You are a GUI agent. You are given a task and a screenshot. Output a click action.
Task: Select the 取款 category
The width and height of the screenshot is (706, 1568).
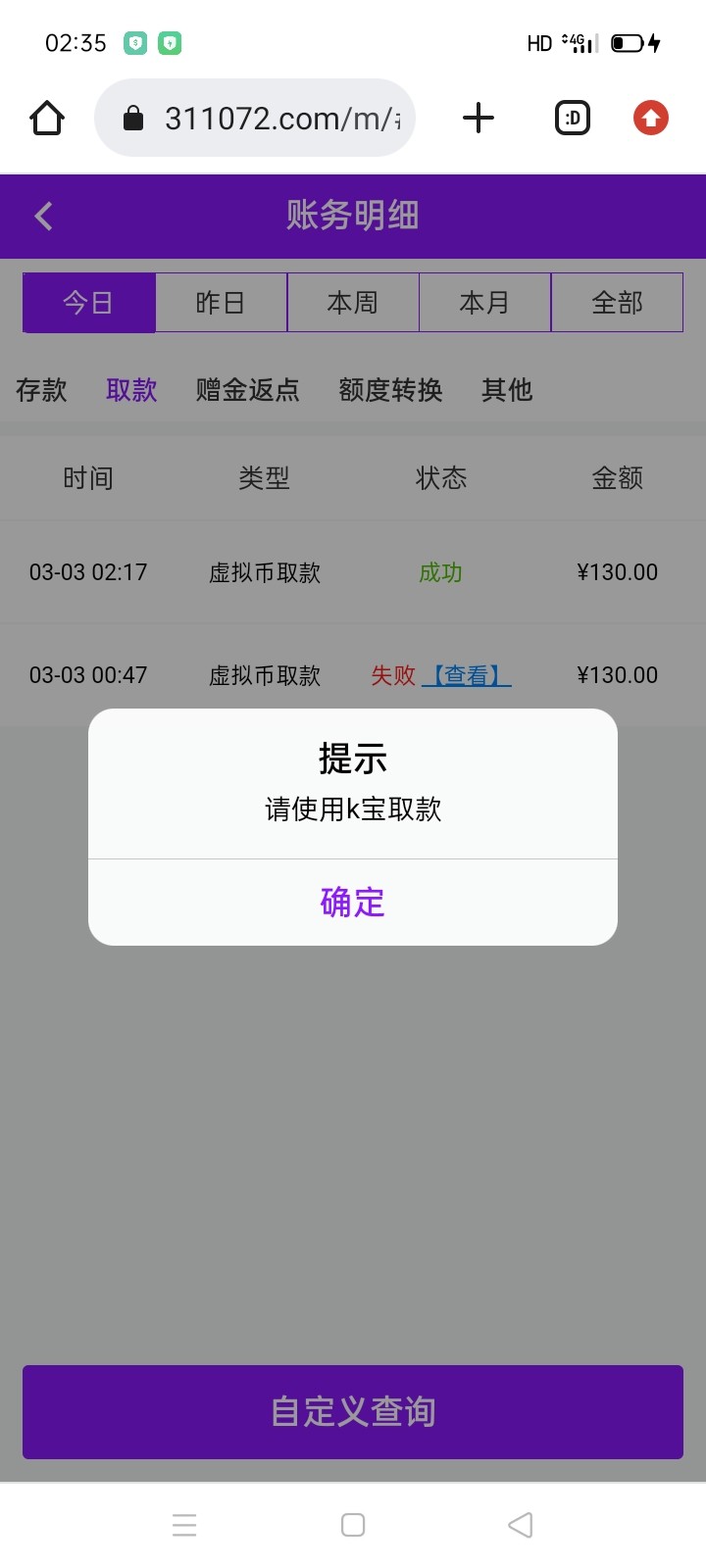coord(131,390)
